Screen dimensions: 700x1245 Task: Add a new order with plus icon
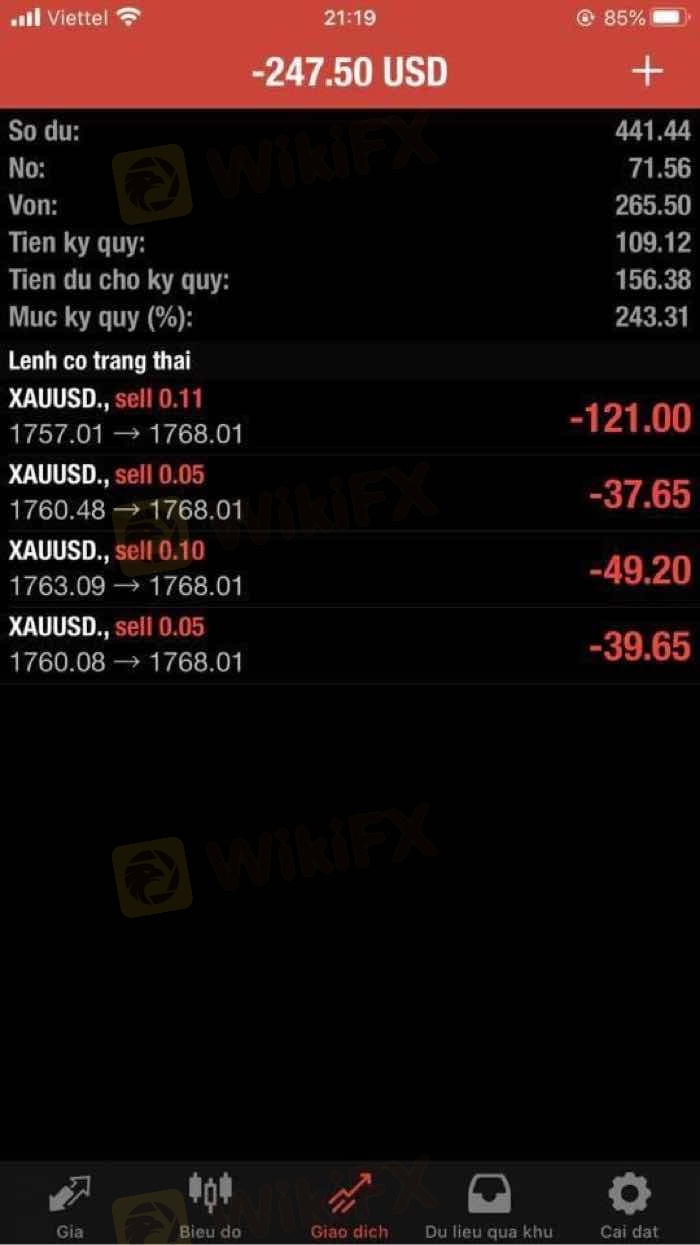647,72
